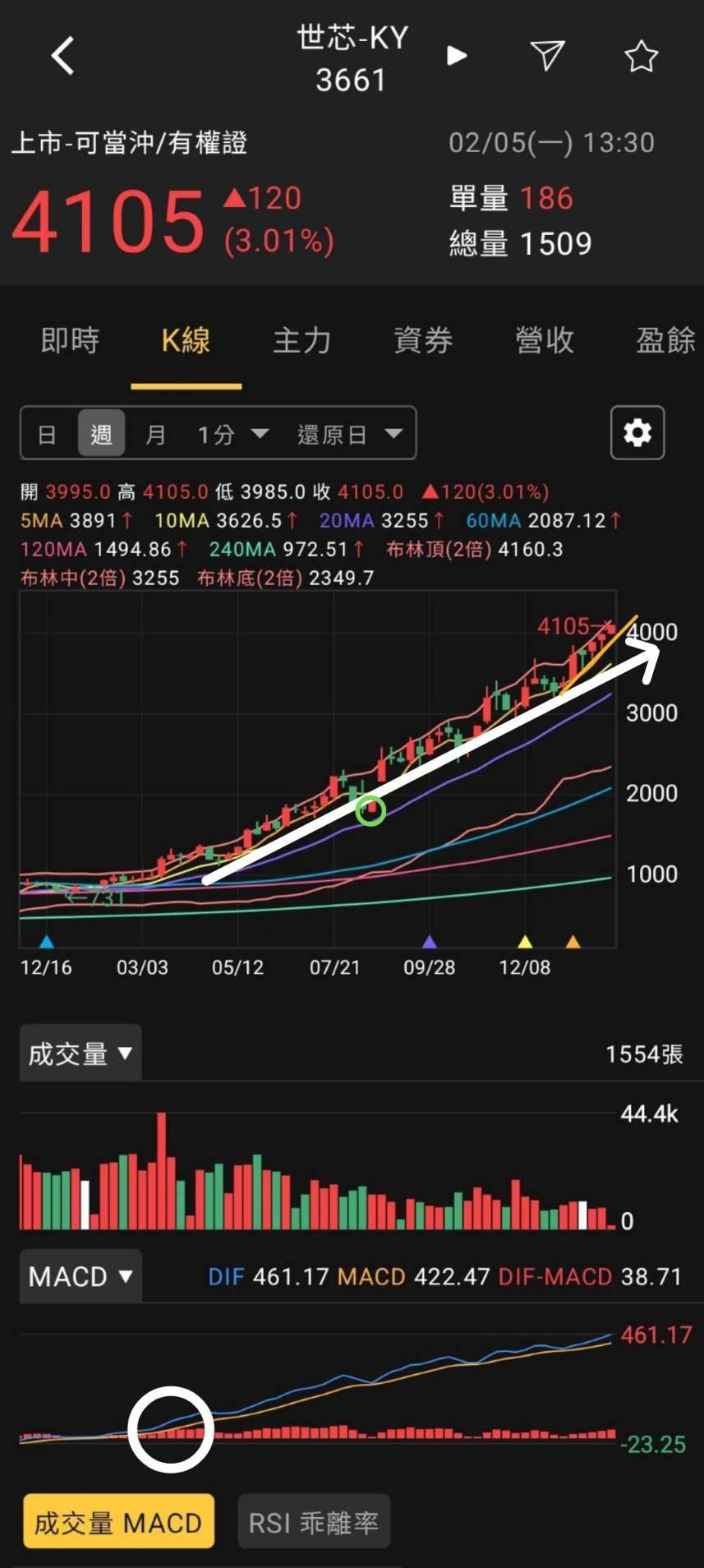
Task: Open chart settings gear
Action: tap(637, 432)
